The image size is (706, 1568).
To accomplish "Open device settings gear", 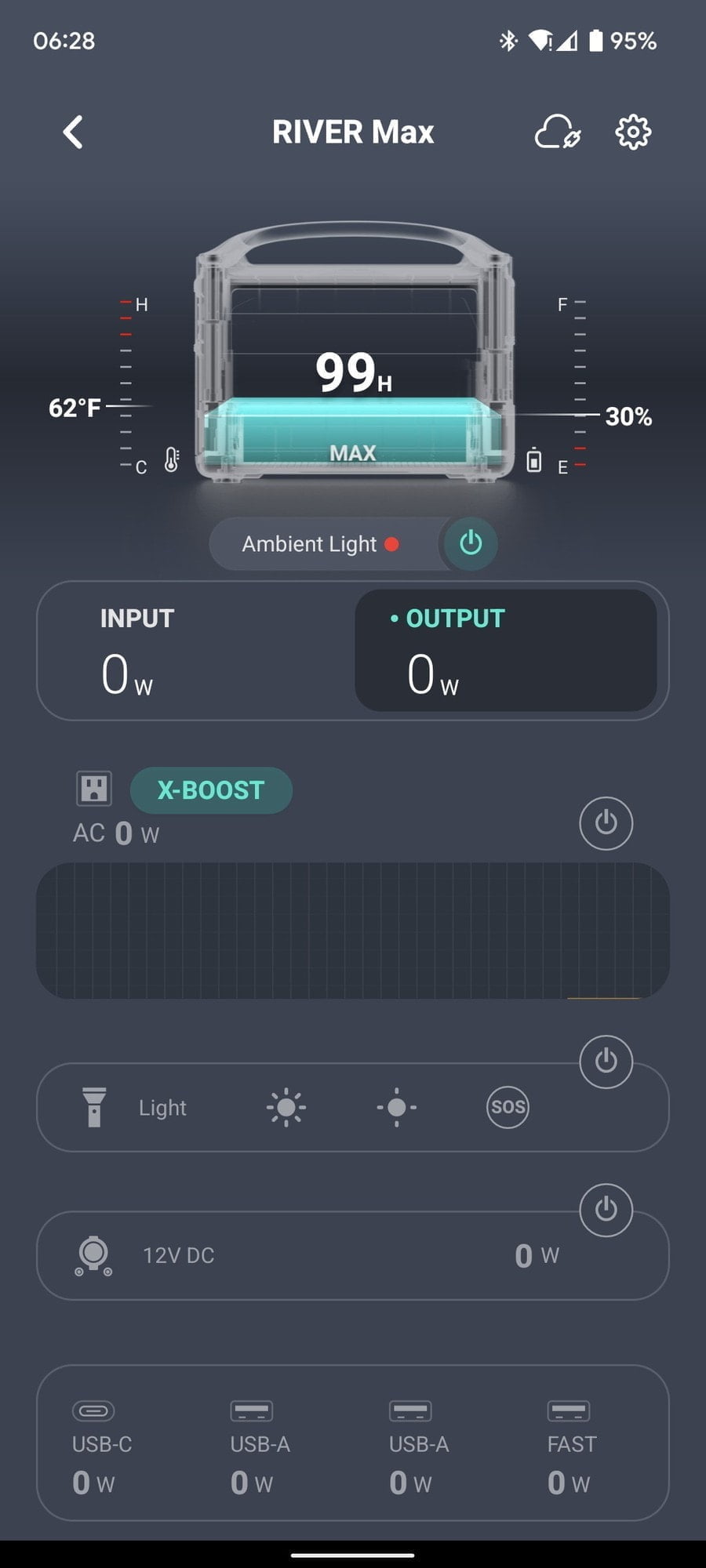I will click(633, 132).
